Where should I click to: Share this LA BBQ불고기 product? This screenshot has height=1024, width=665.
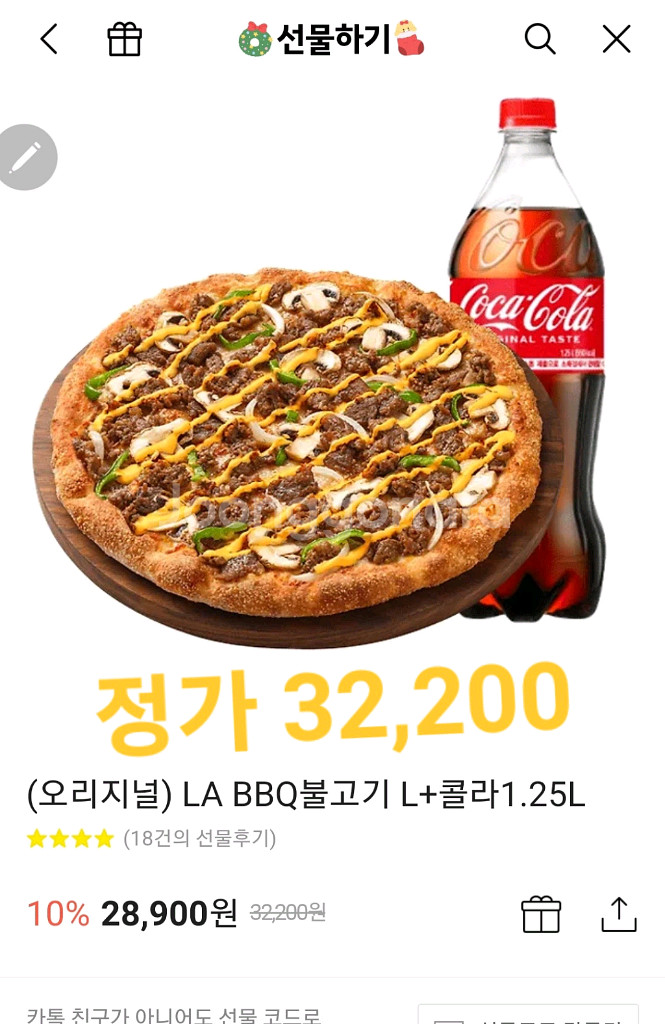pyautogui.click(x=619, y=914)
